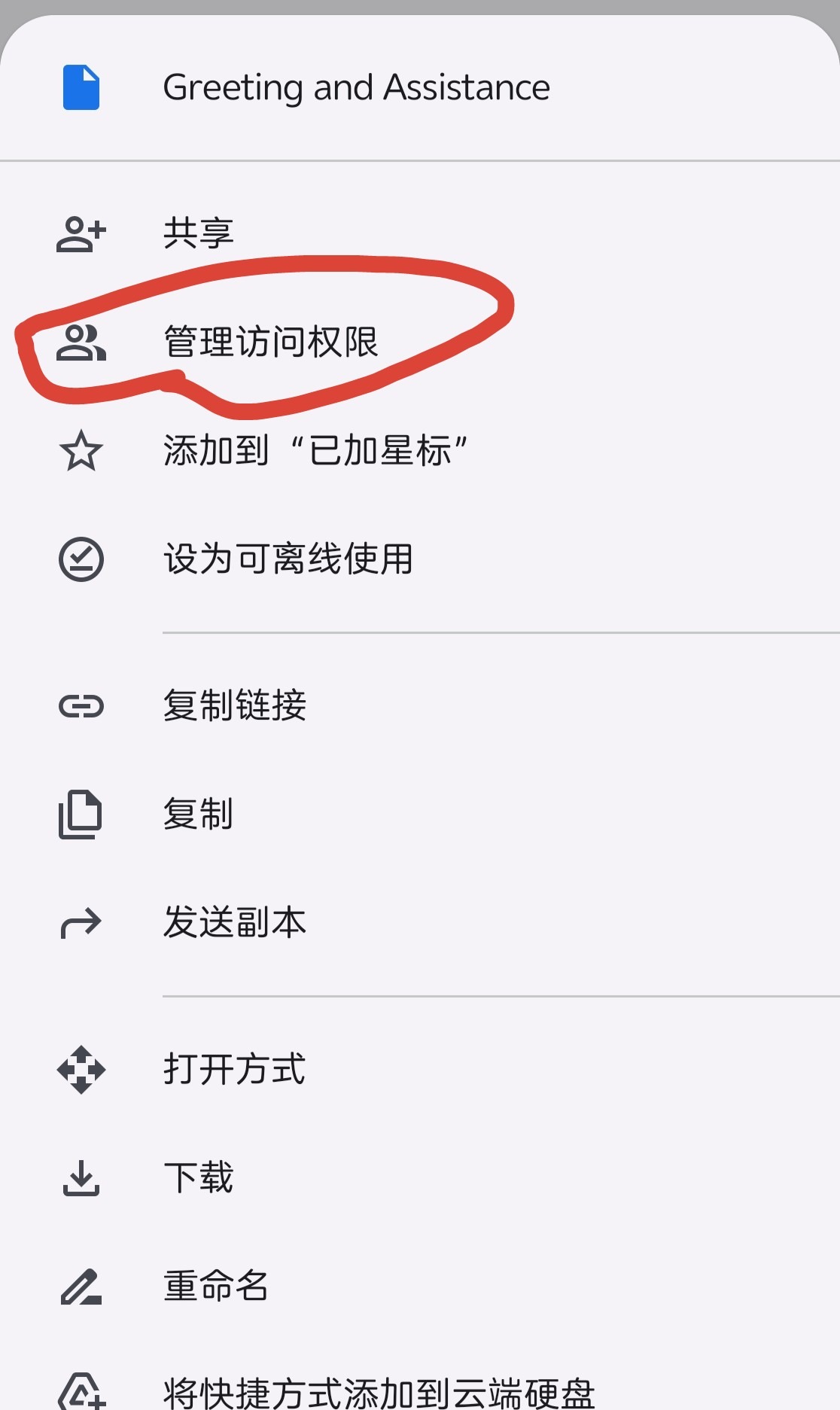Select 发送副本 to send a copy
Viewport: 840px width, 1410px height.
(235, 923)
